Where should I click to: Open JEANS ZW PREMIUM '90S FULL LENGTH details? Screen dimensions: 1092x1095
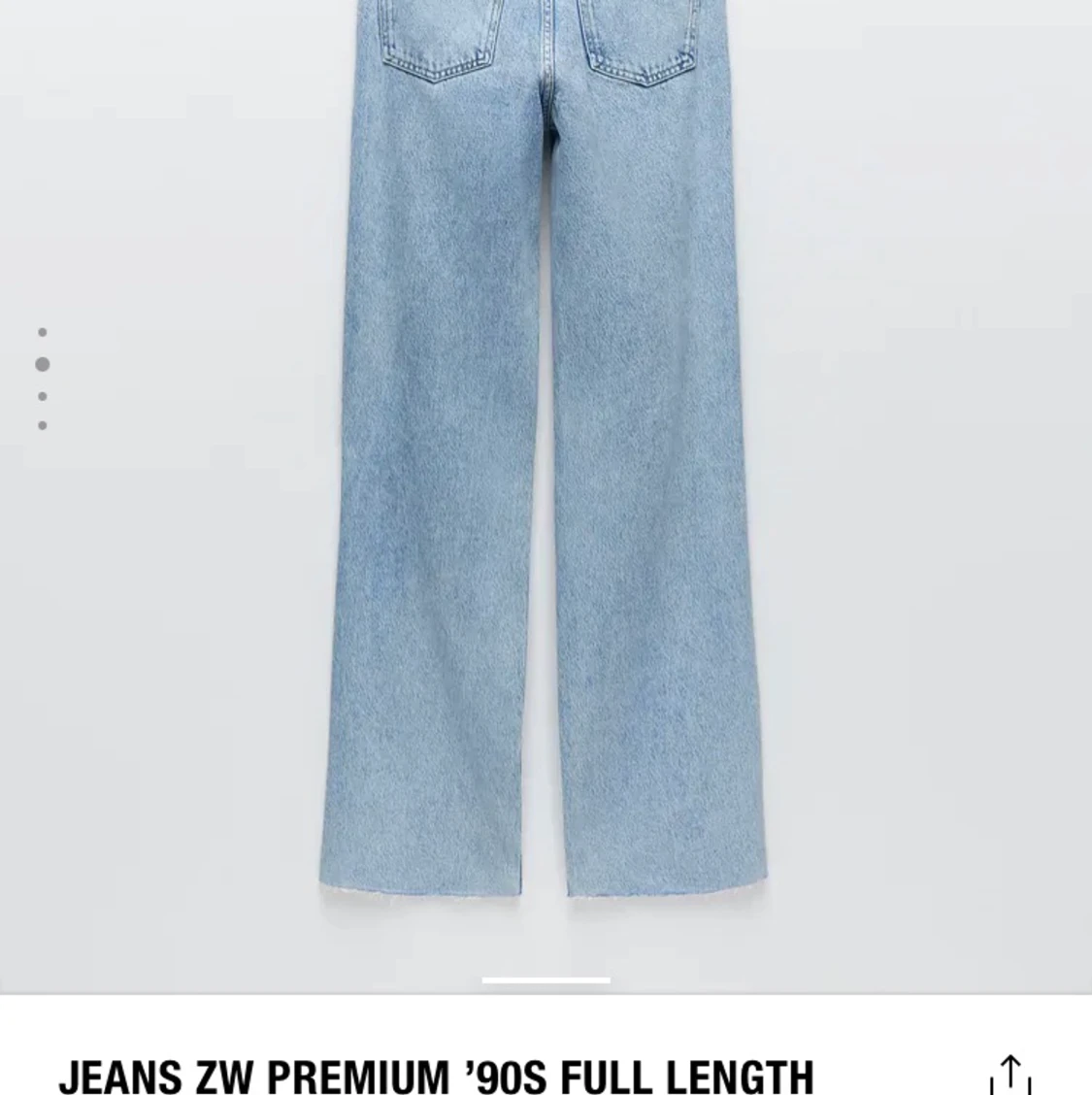[437, 1076]
